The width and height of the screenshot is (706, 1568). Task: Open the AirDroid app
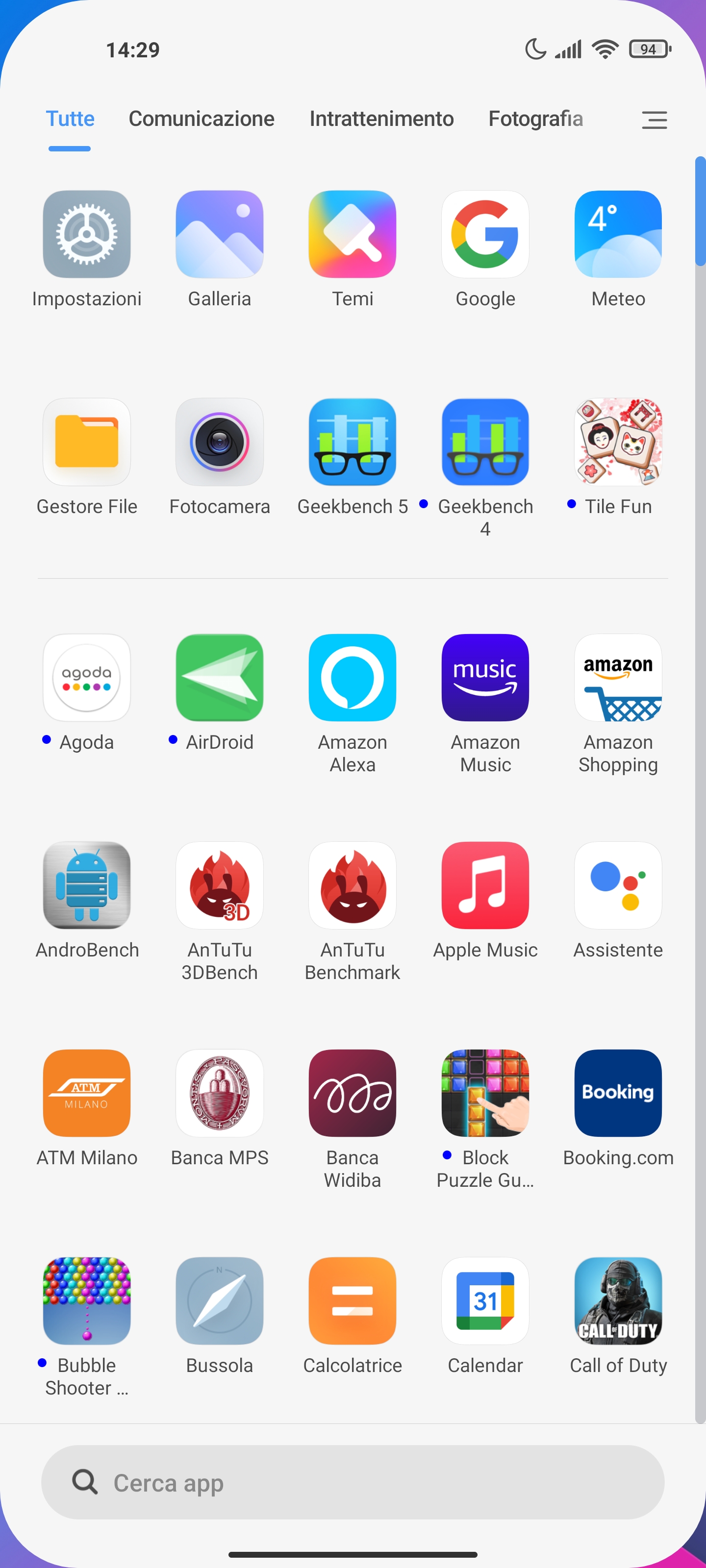[219, 678]
